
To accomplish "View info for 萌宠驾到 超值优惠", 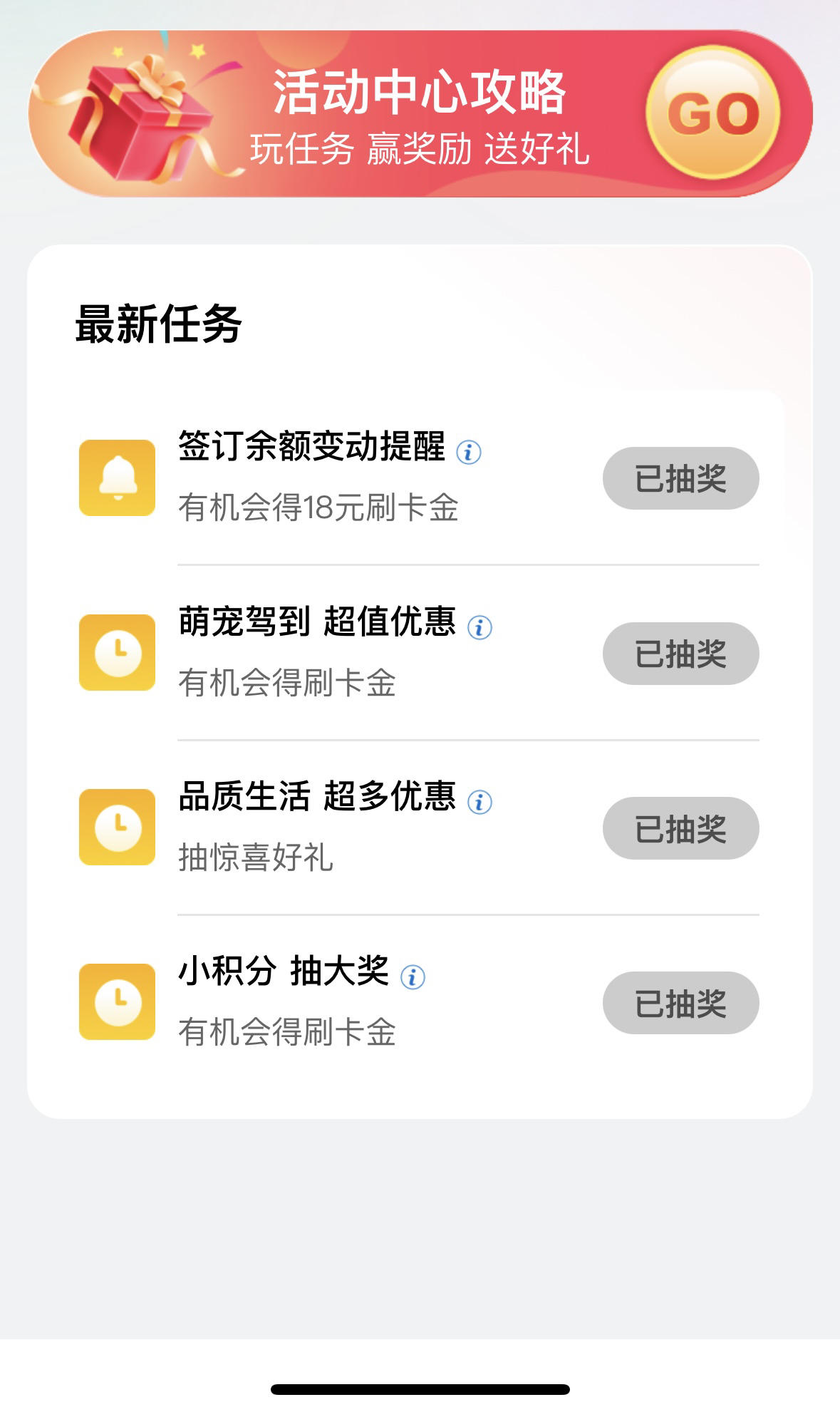I will [479, 627].
